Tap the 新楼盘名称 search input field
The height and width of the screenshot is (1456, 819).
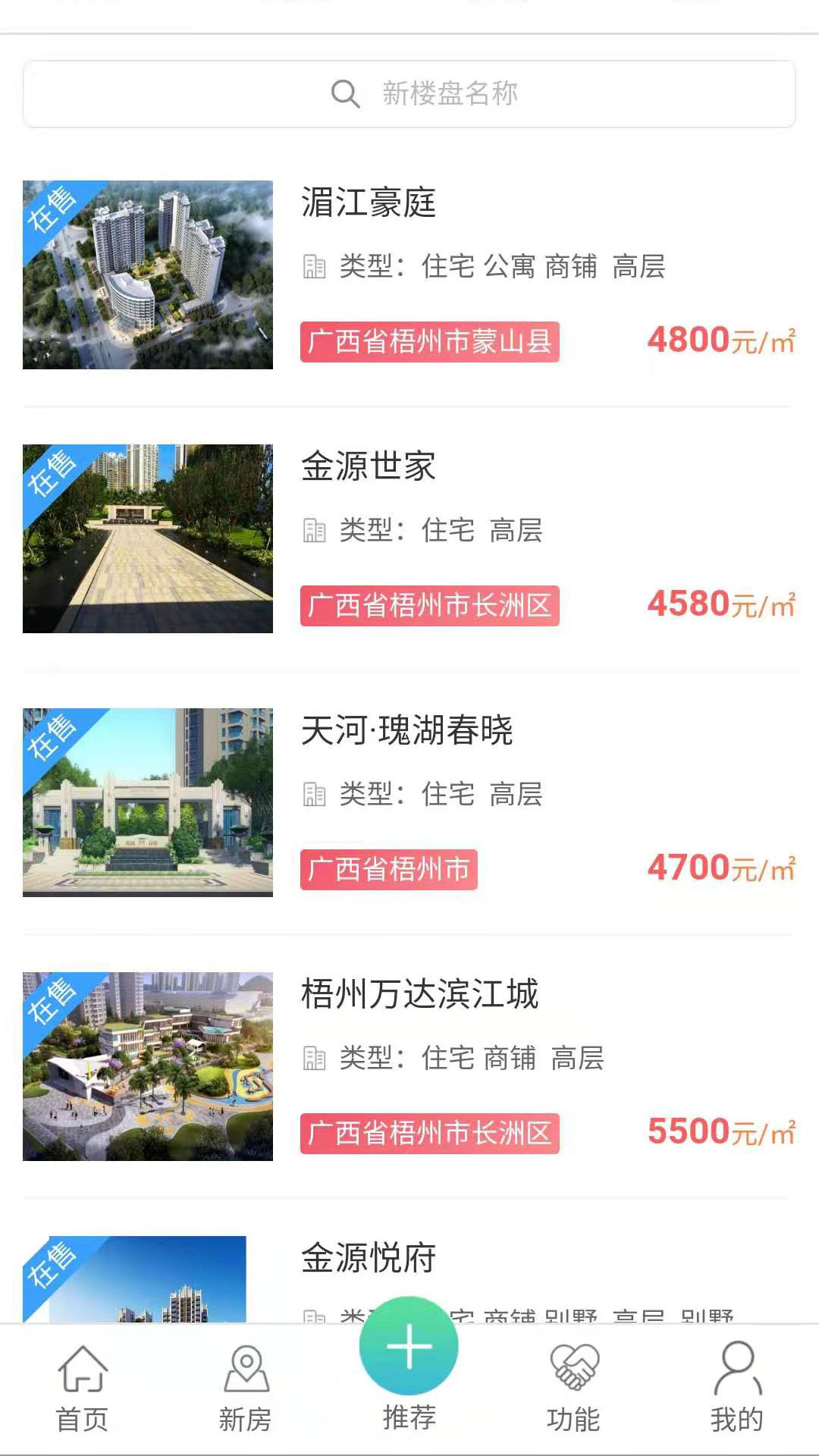point(447,94)
